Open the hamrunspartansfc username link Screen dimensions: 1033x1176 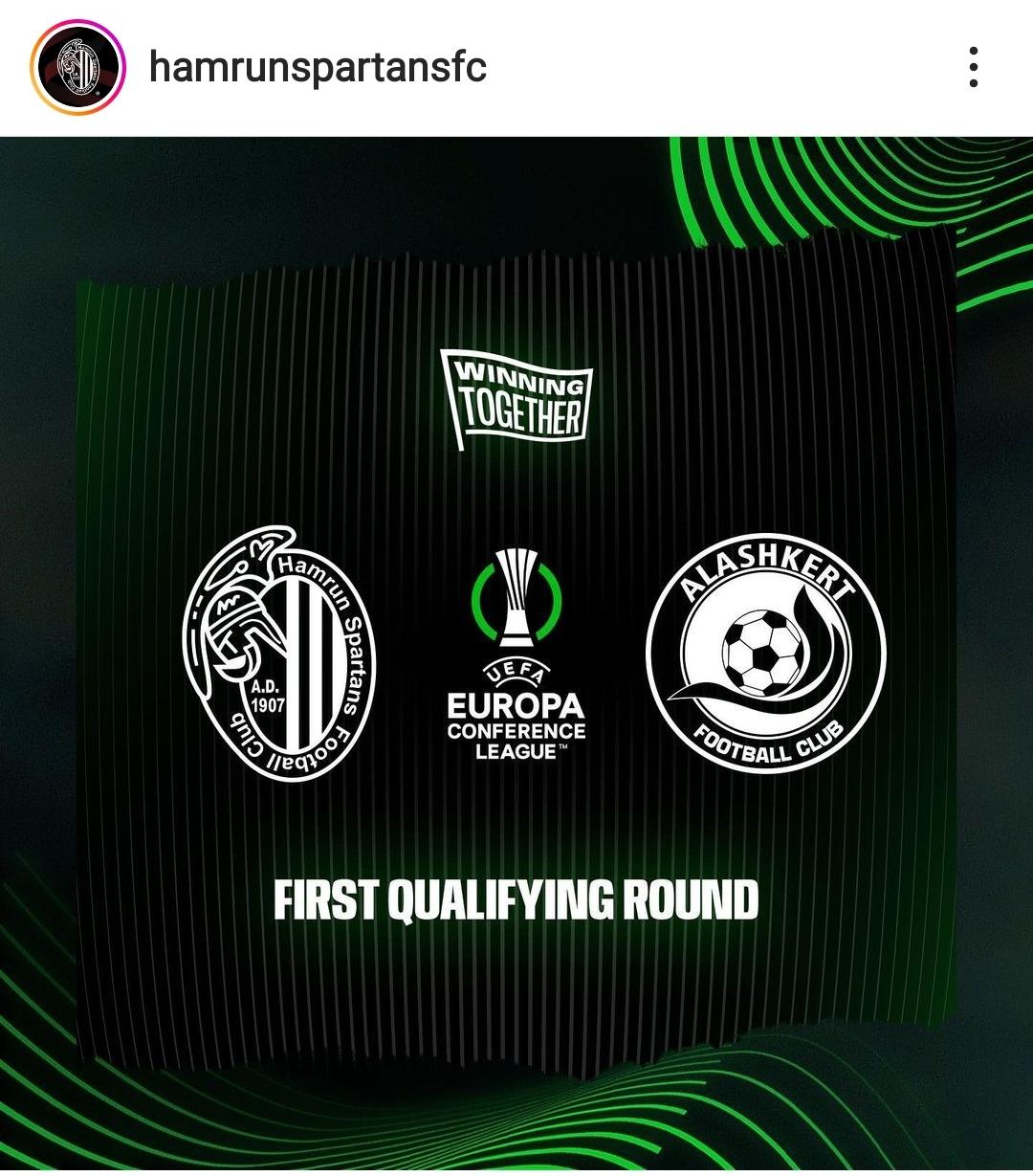tap(318, 68)
